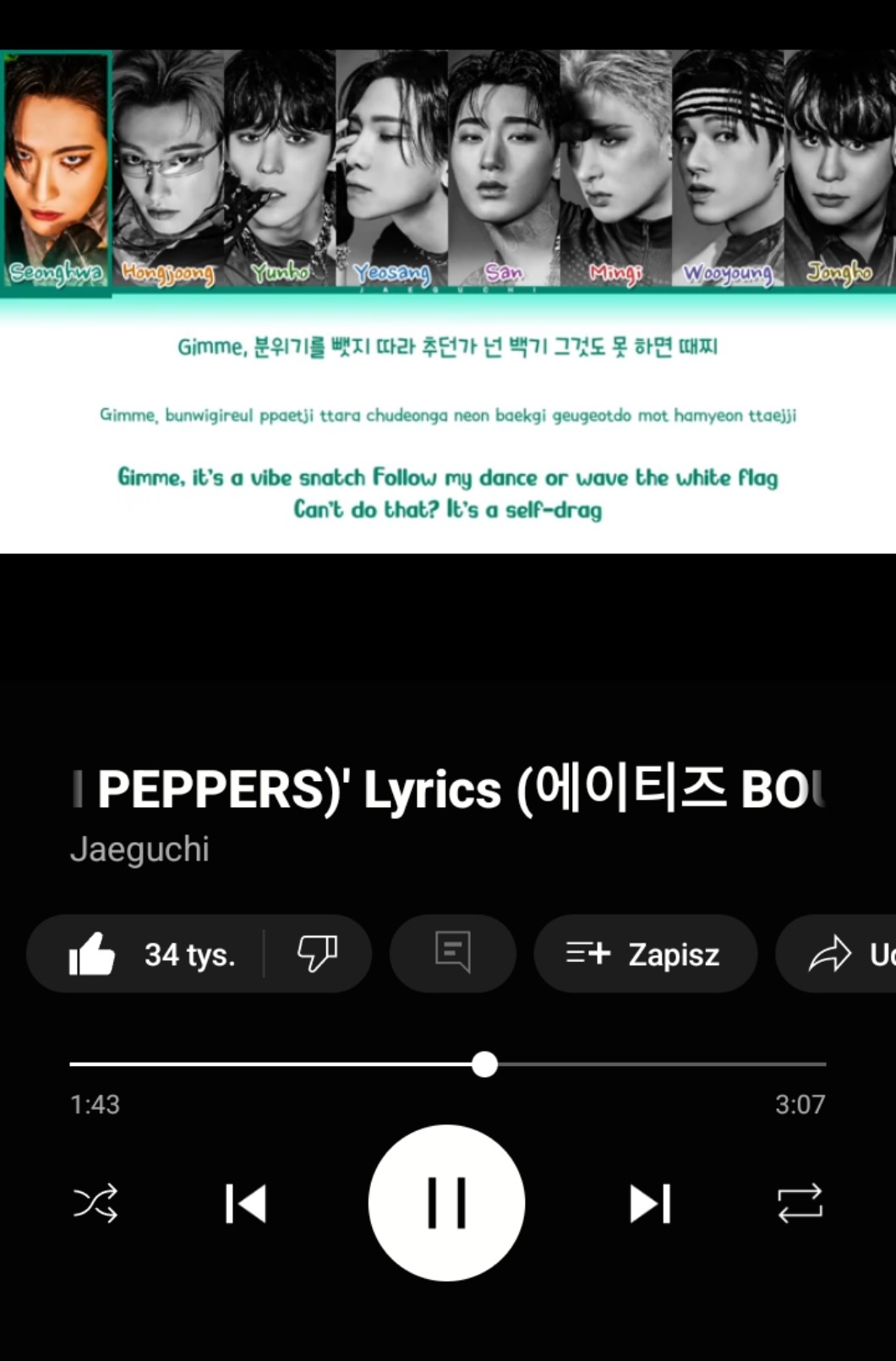Image resolution: width=896 pixels, height=1361 pixels.
Task: Pause the current song
Action: (446, 1202)
